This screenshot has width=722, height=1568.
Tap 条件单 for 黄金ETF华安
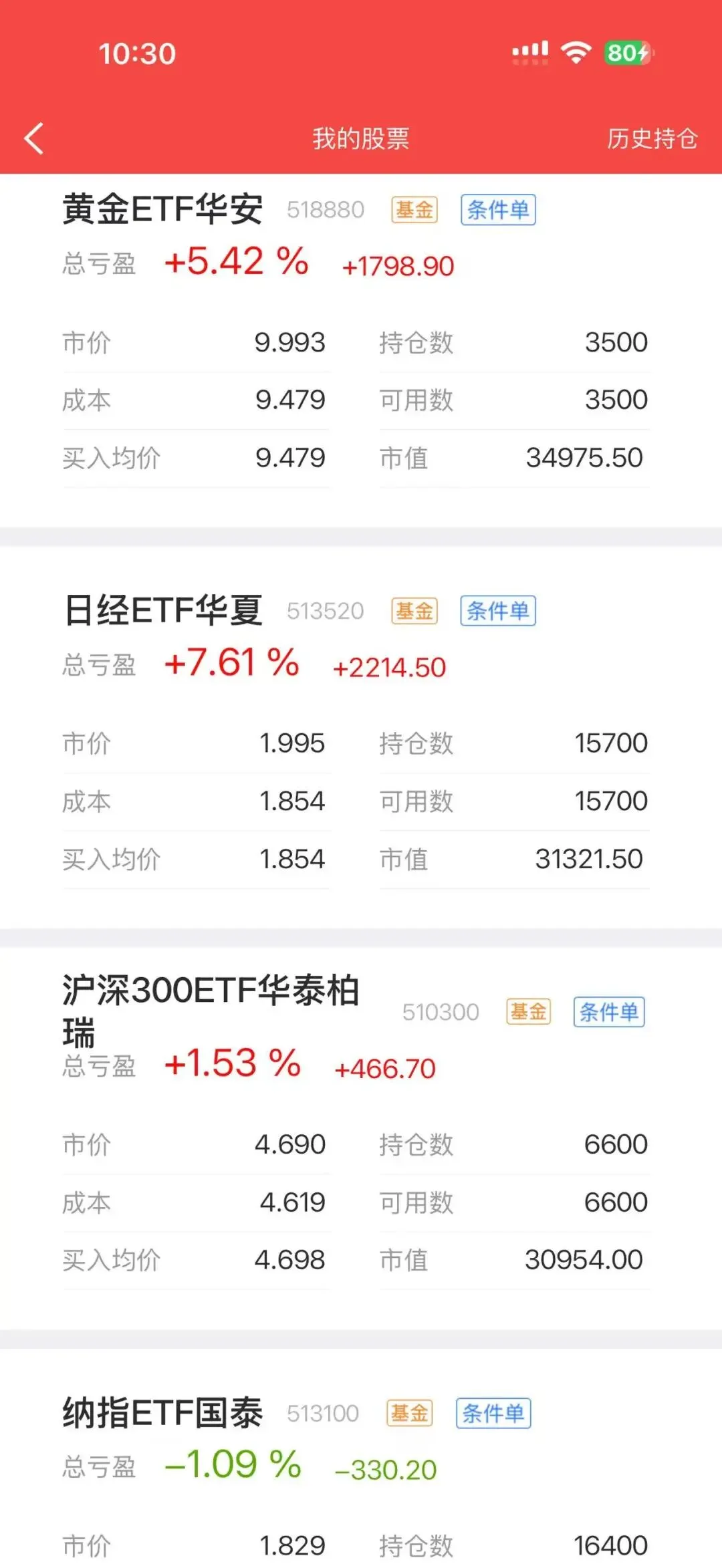point(498,210)
